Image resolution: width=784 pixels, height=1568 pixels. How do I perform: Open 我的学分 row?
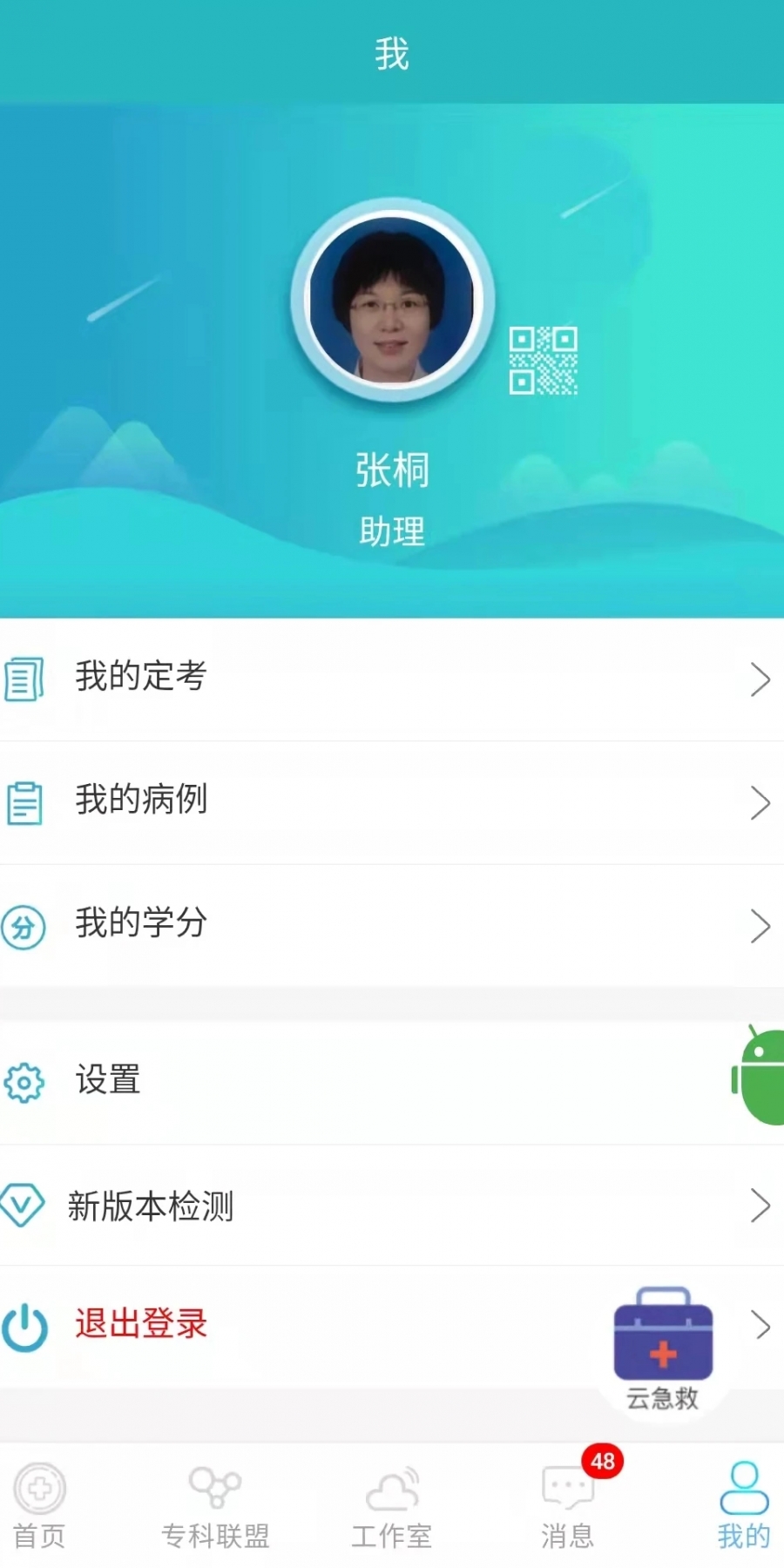pos(392,925)
